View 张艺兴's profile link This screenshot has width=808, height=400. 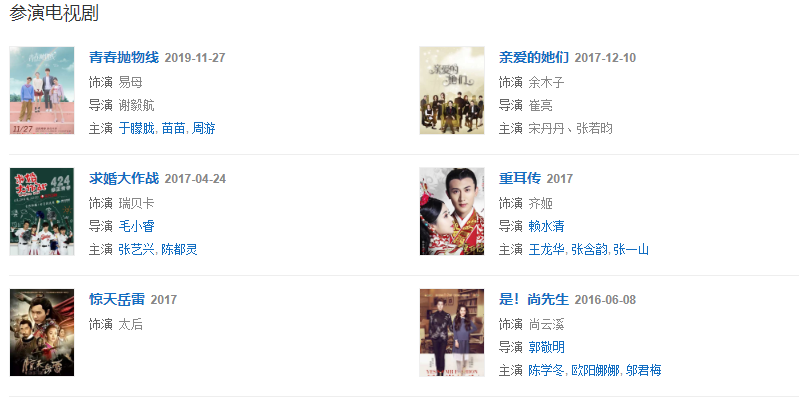[137, 249]
